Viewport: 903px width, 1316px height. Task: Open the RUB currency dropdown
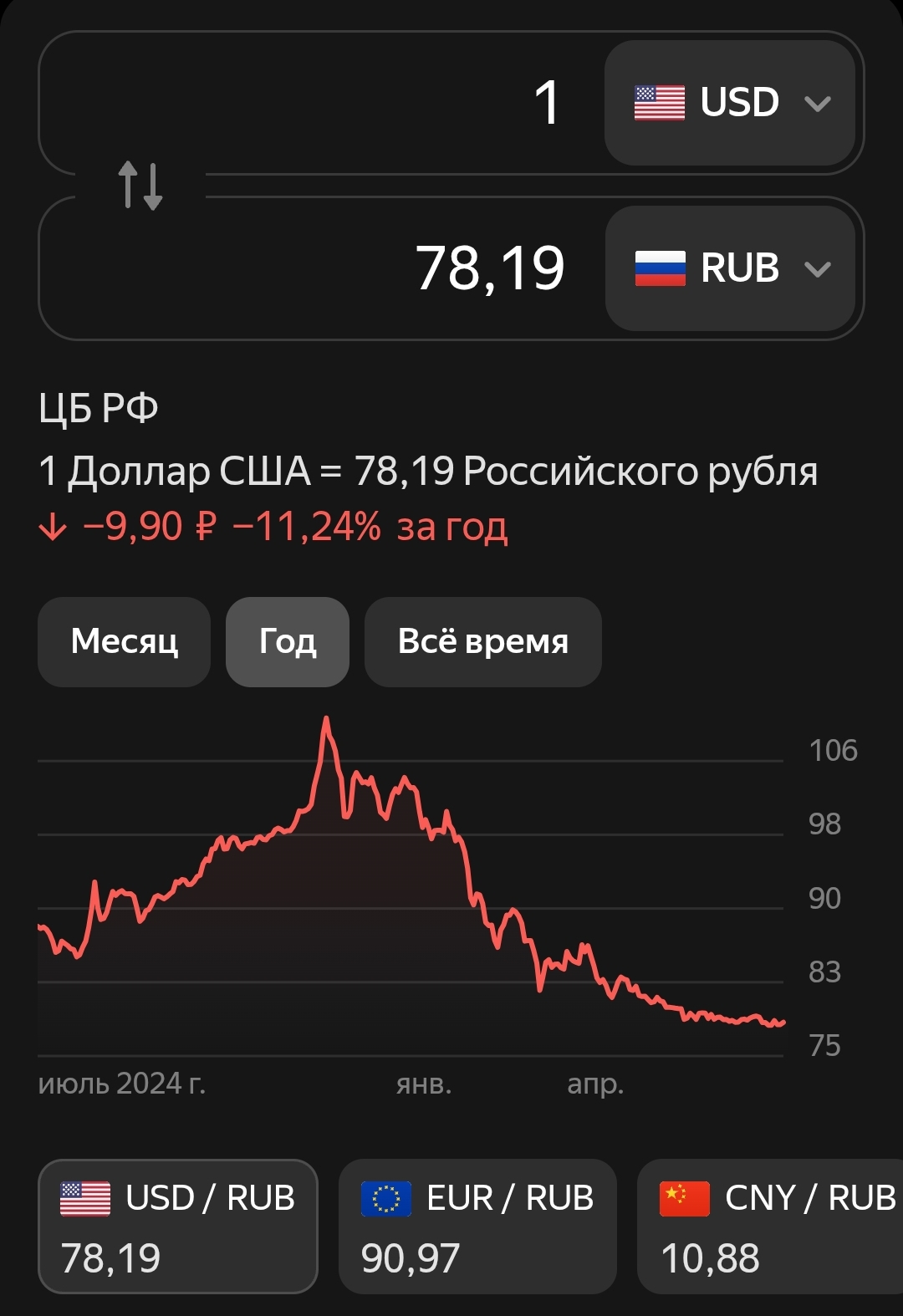pos(730,268)
